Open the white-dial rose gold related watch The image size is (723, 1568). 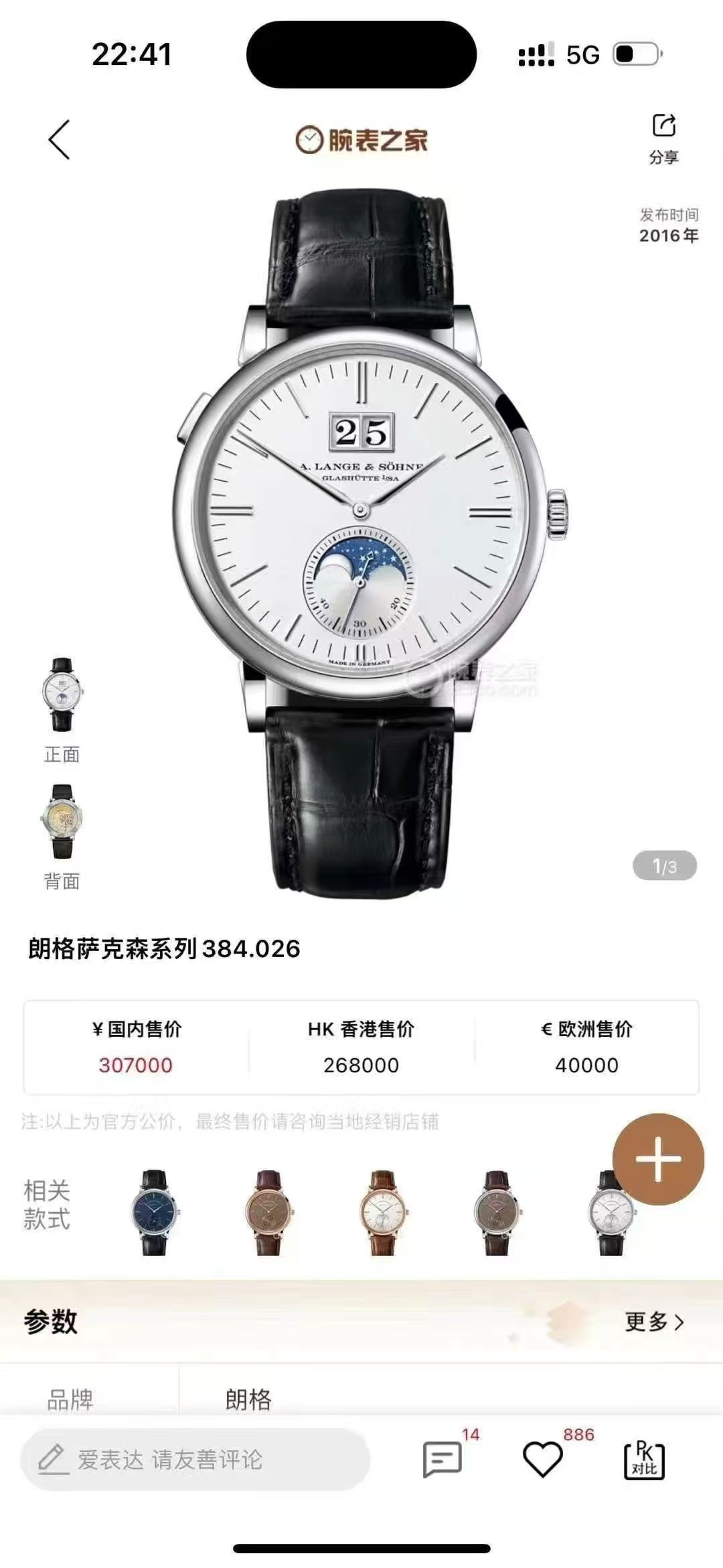tap(383, 1212)
